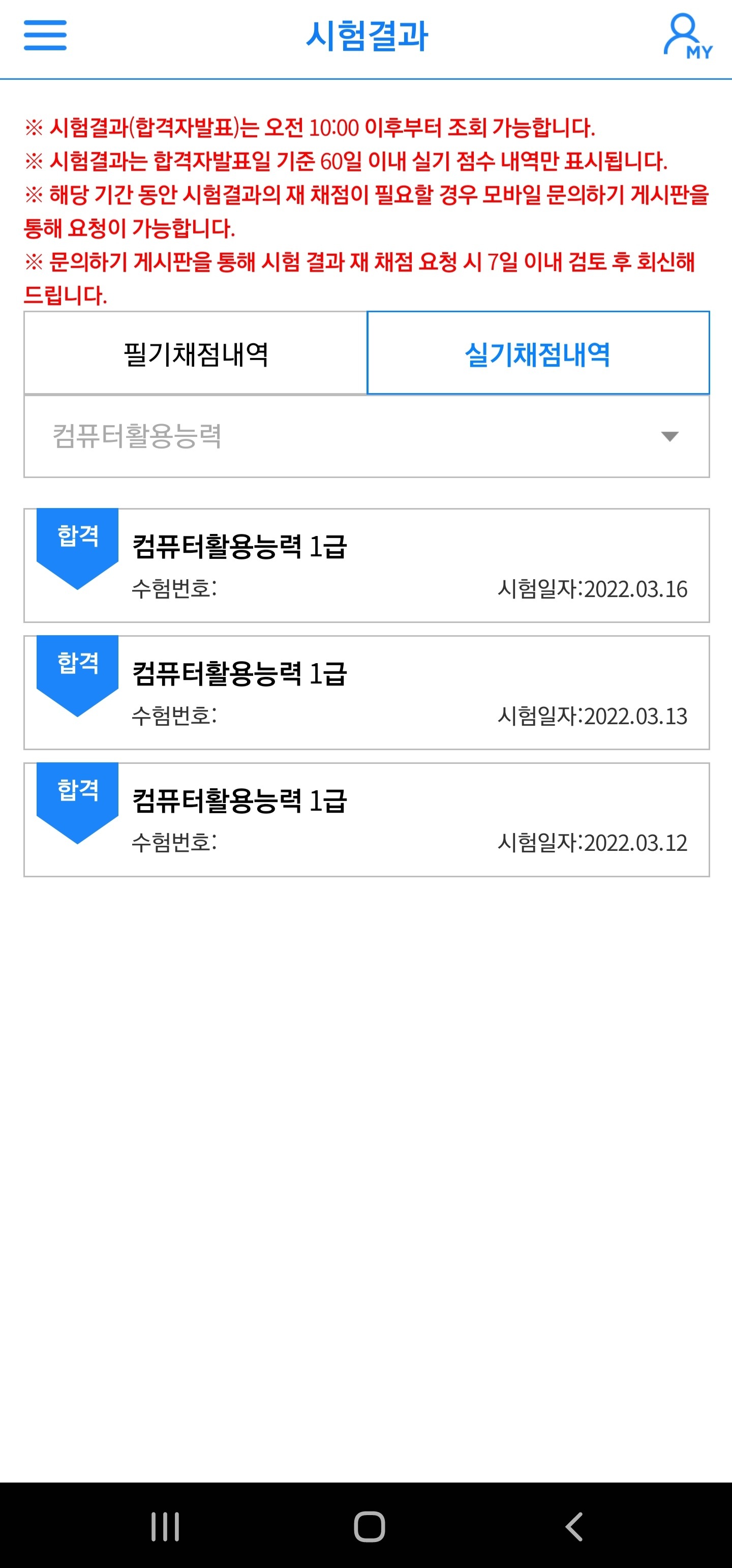Expand the 컴퓨터활용능력 dropdown
This screenshot has width=732, height=1568.
click(367, 436)
